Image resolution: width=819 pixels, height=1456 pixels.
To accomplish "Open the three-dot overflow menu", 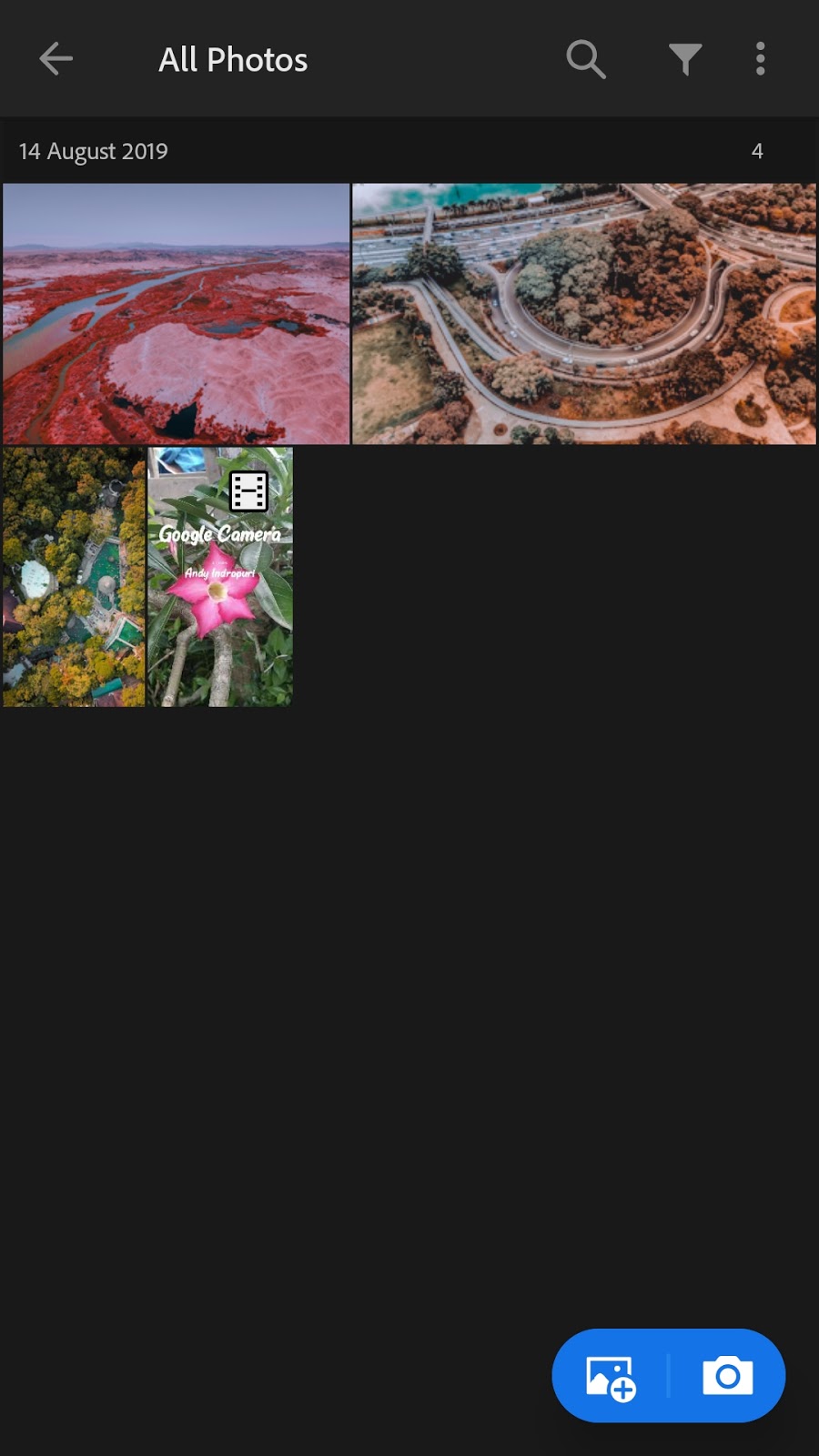I will (760, 59).
